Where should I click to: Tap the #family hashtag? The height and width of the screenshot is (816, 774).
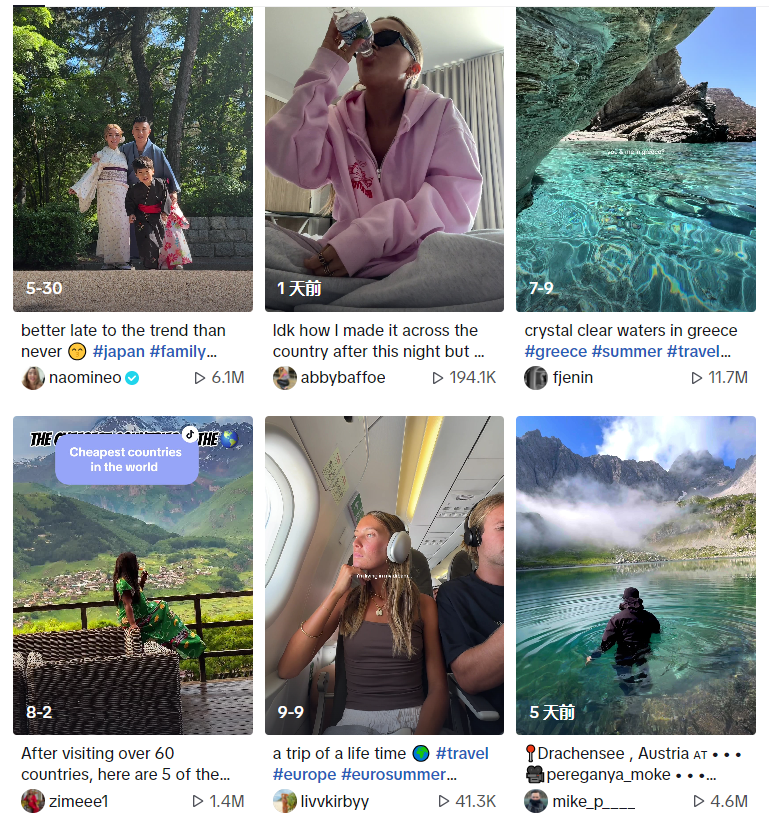point(180,352)
